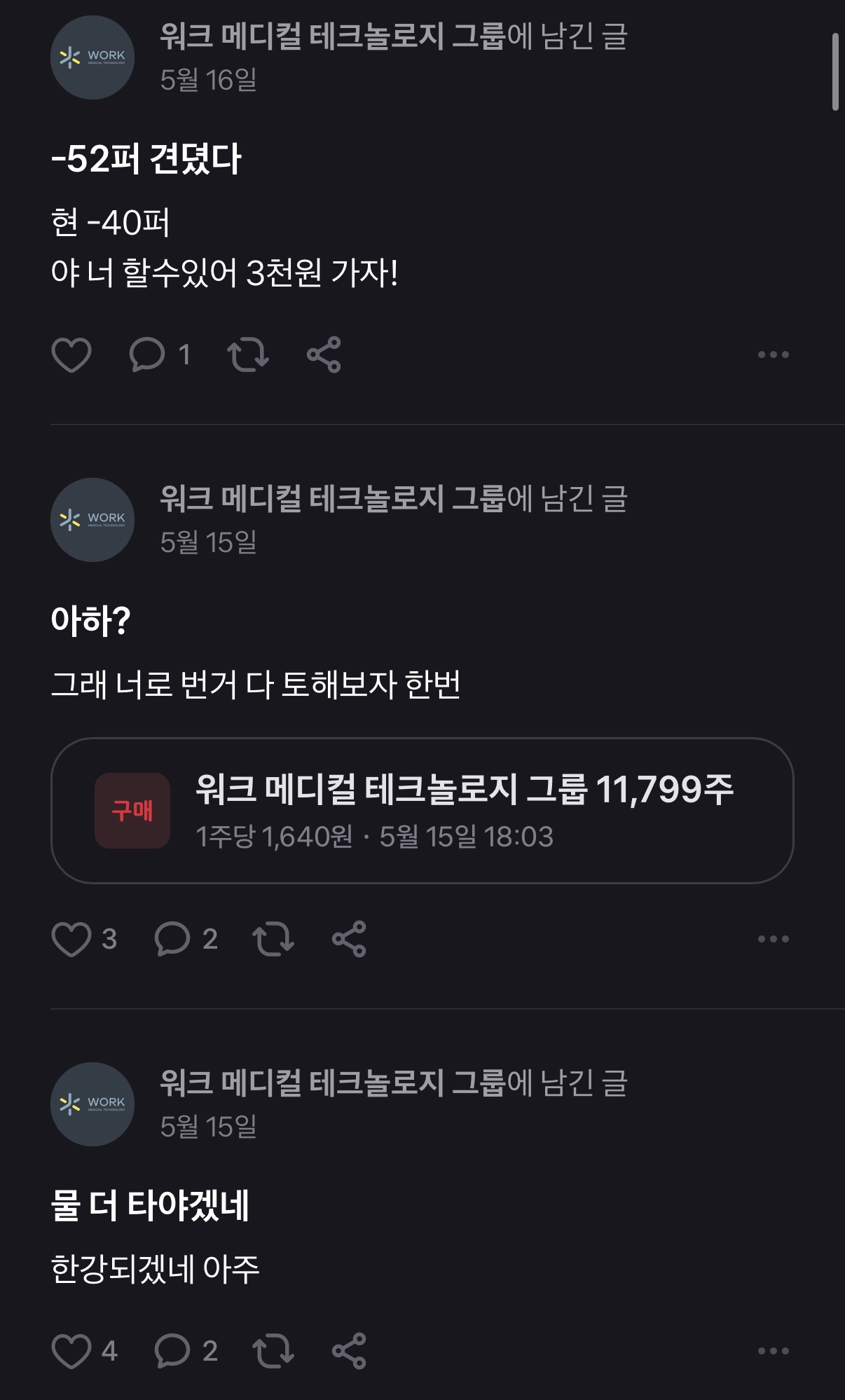Repost the '물 더 타야겠네' post
Viewport: 845px width, 1400px height.
click(x=273, y=1351)
